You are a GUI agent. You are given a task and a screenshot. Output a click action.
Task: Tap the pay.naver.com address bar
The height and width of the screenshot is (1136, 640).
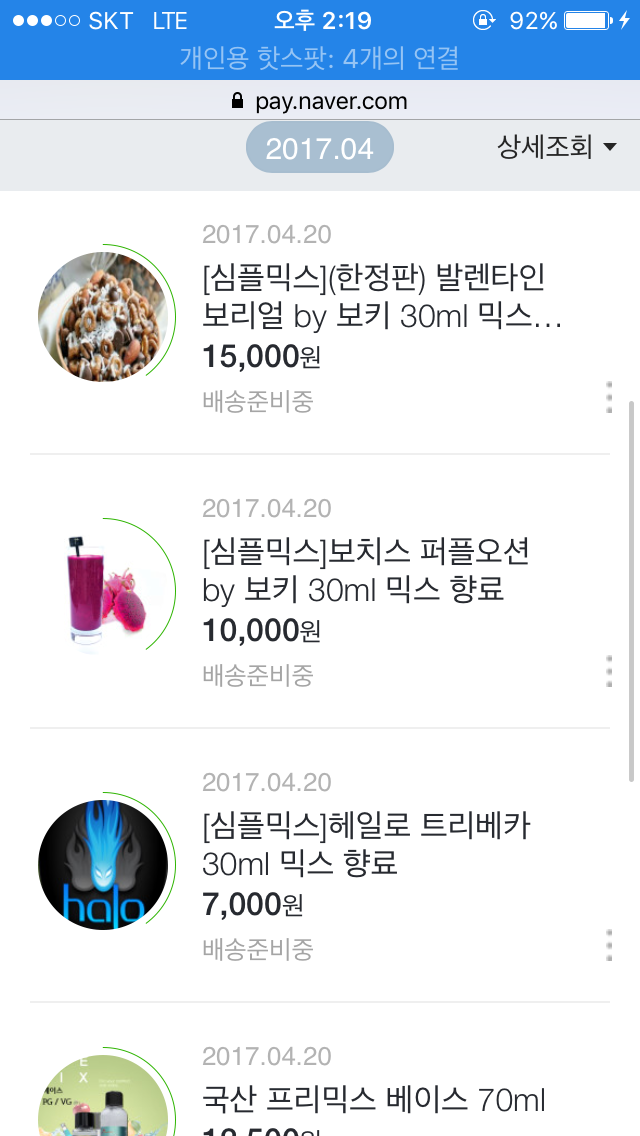point(320,101)
